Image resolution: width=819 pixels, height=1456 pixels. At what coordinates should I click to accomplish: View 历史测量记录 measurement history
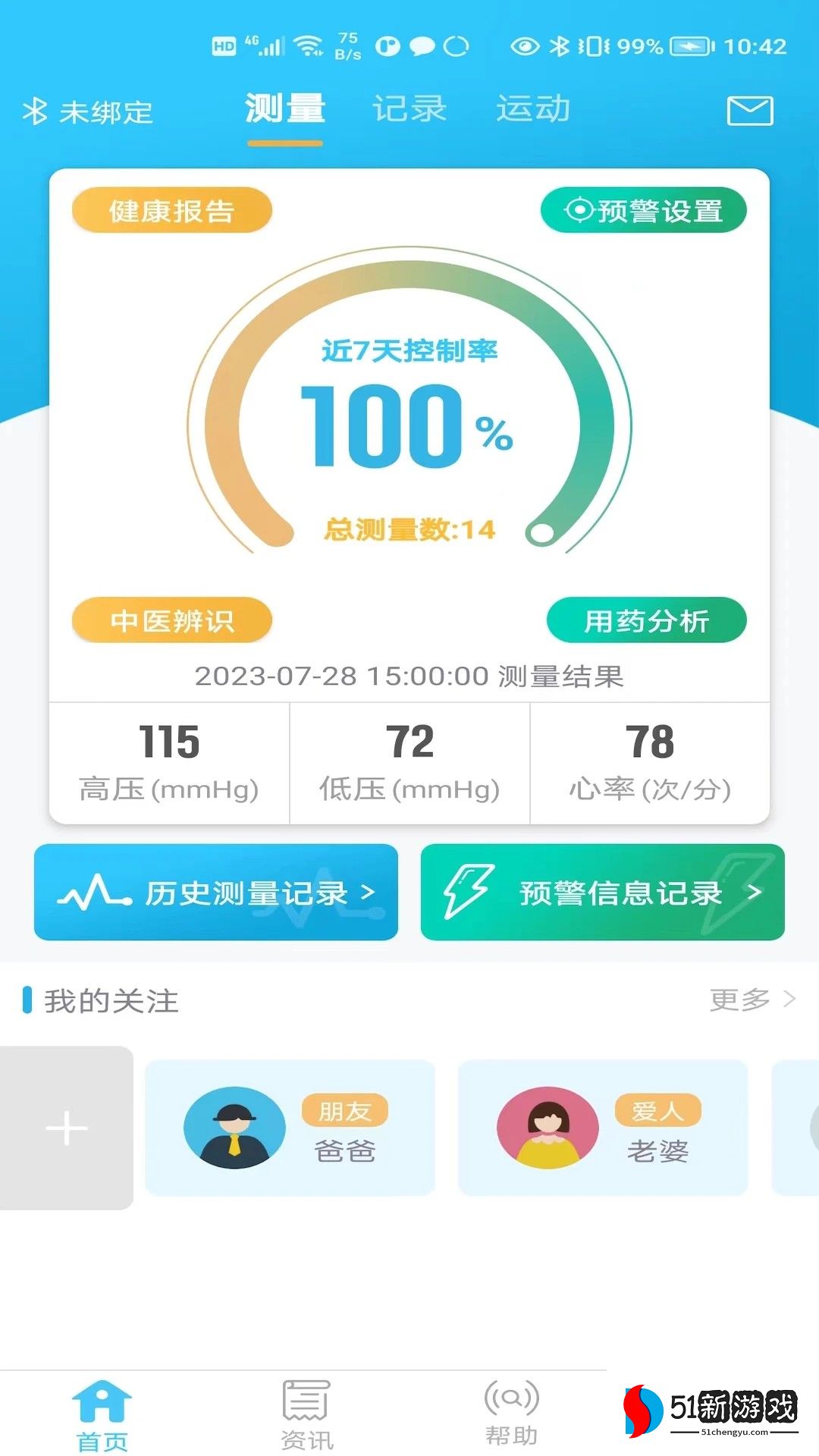(216, 893)
